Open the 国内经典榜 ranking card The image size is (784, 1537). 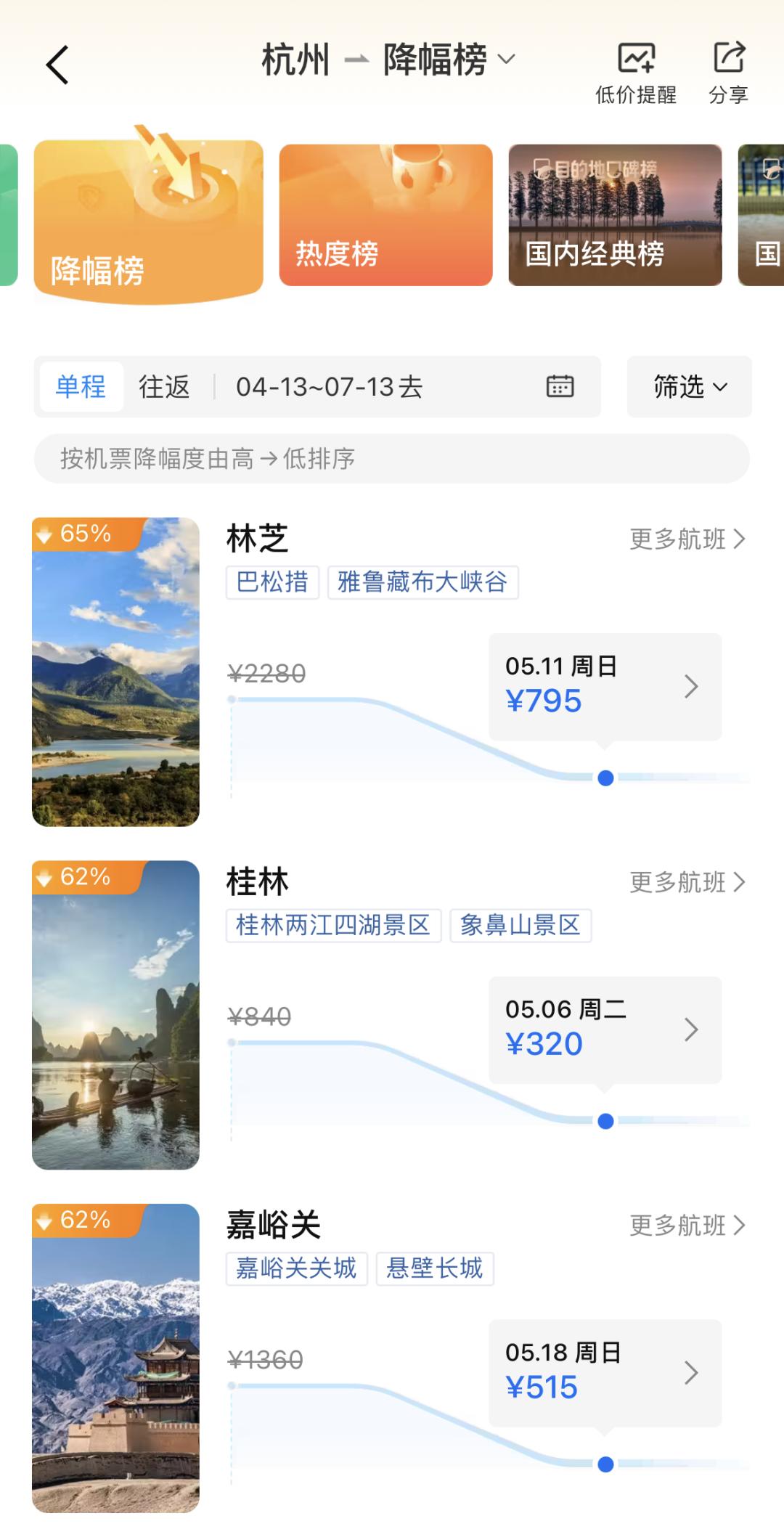pyautogui.click(x=615, y=215)
